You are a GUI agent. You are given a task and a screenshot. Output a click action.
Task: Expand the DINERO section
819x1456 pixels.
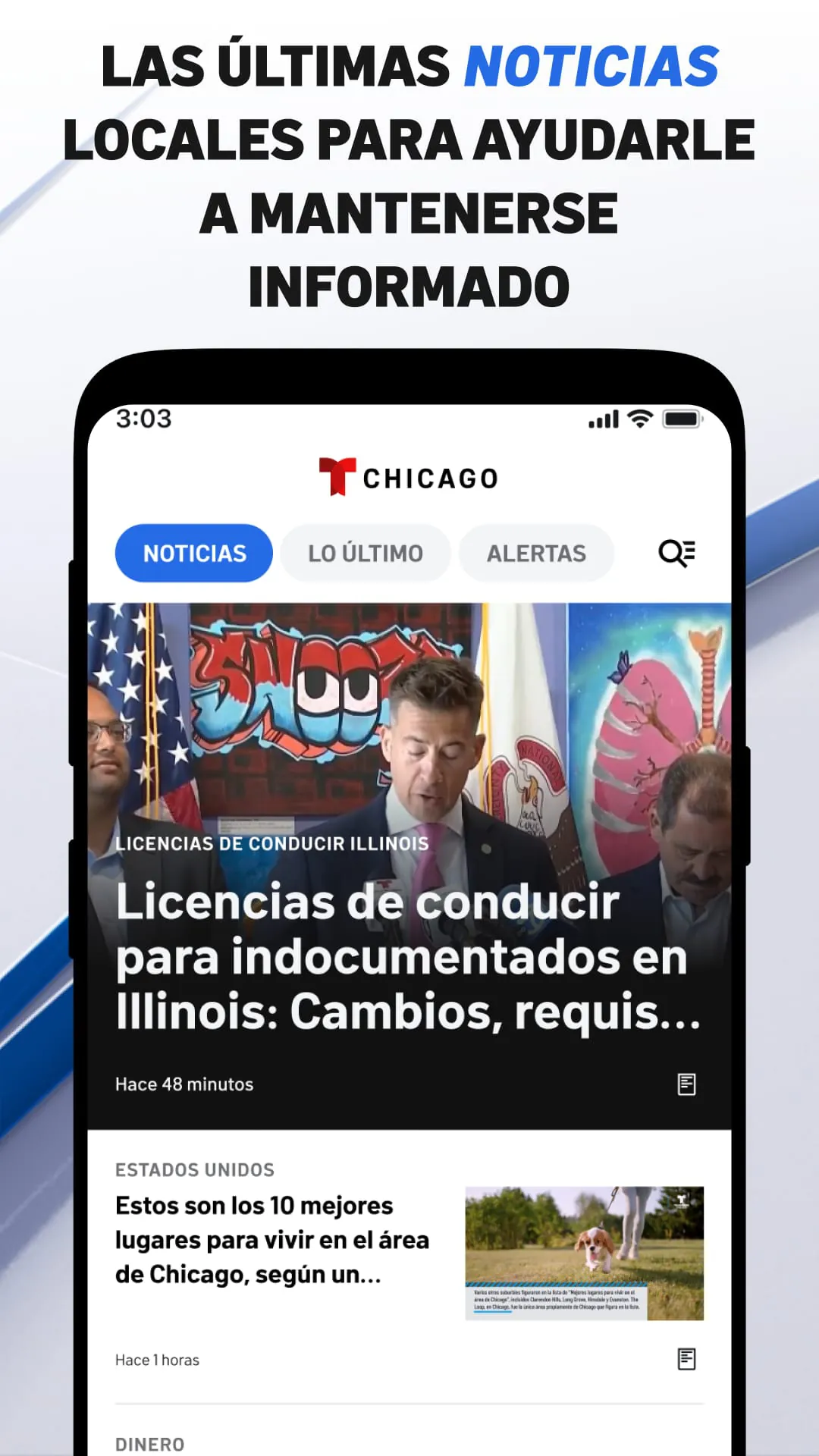(149, 1444)
